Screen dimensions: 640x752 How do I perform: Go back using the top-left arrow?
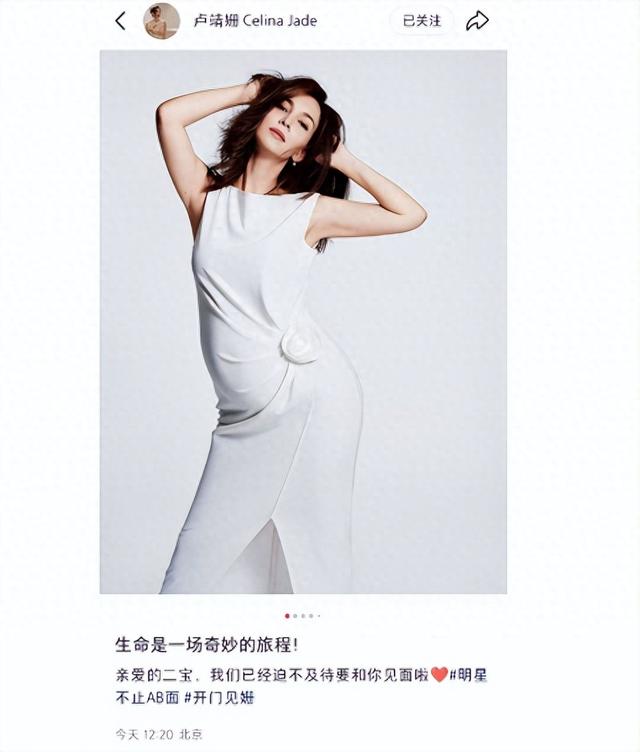pos(121,21)
